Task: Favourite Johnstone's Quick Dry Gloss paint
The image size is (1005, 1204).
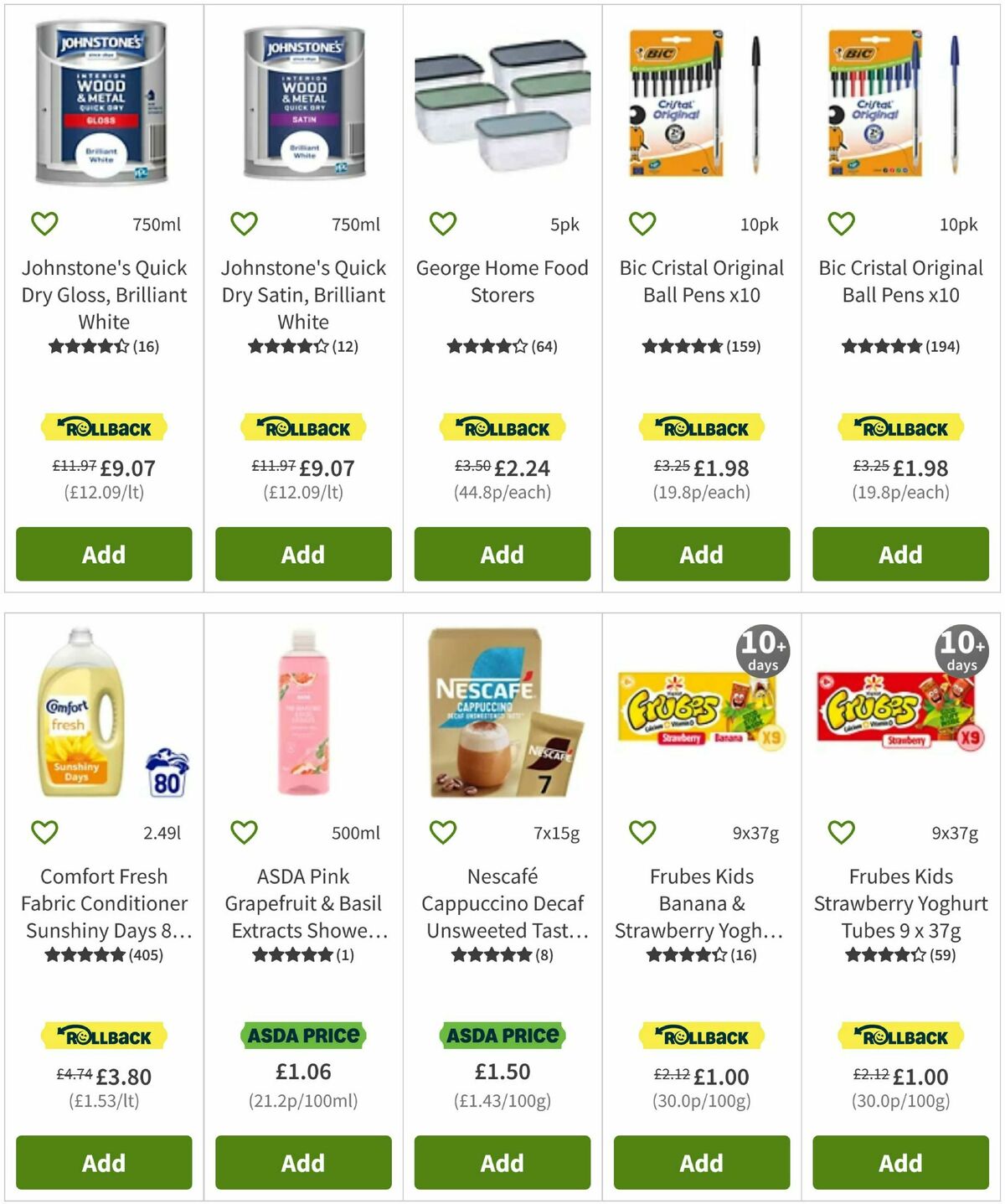Action: (x=44, y=223)
